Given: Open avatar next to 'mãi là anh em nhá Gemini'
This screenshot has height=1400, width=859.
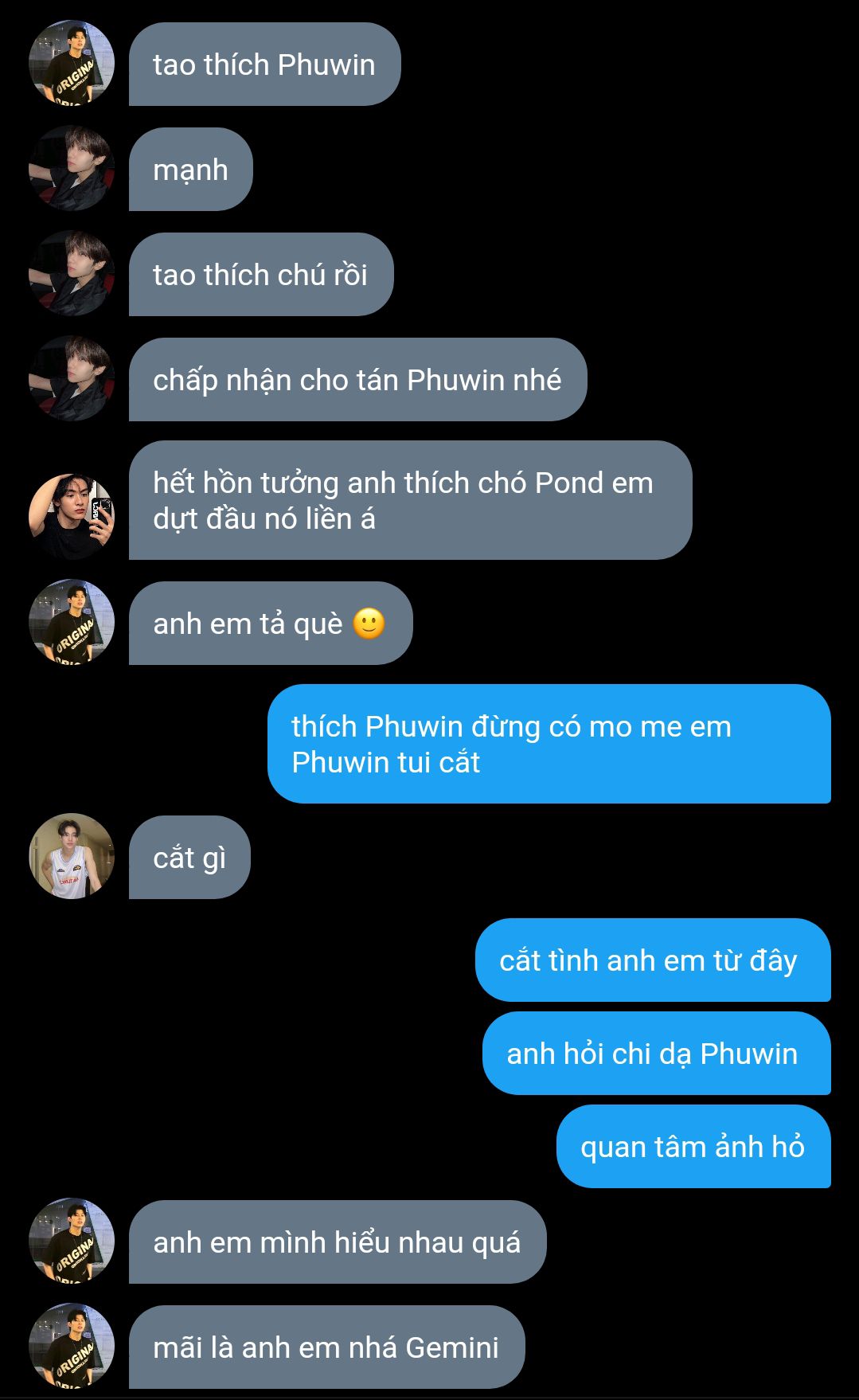Looking at the screenshot, I should click(x=72, y=1346).
